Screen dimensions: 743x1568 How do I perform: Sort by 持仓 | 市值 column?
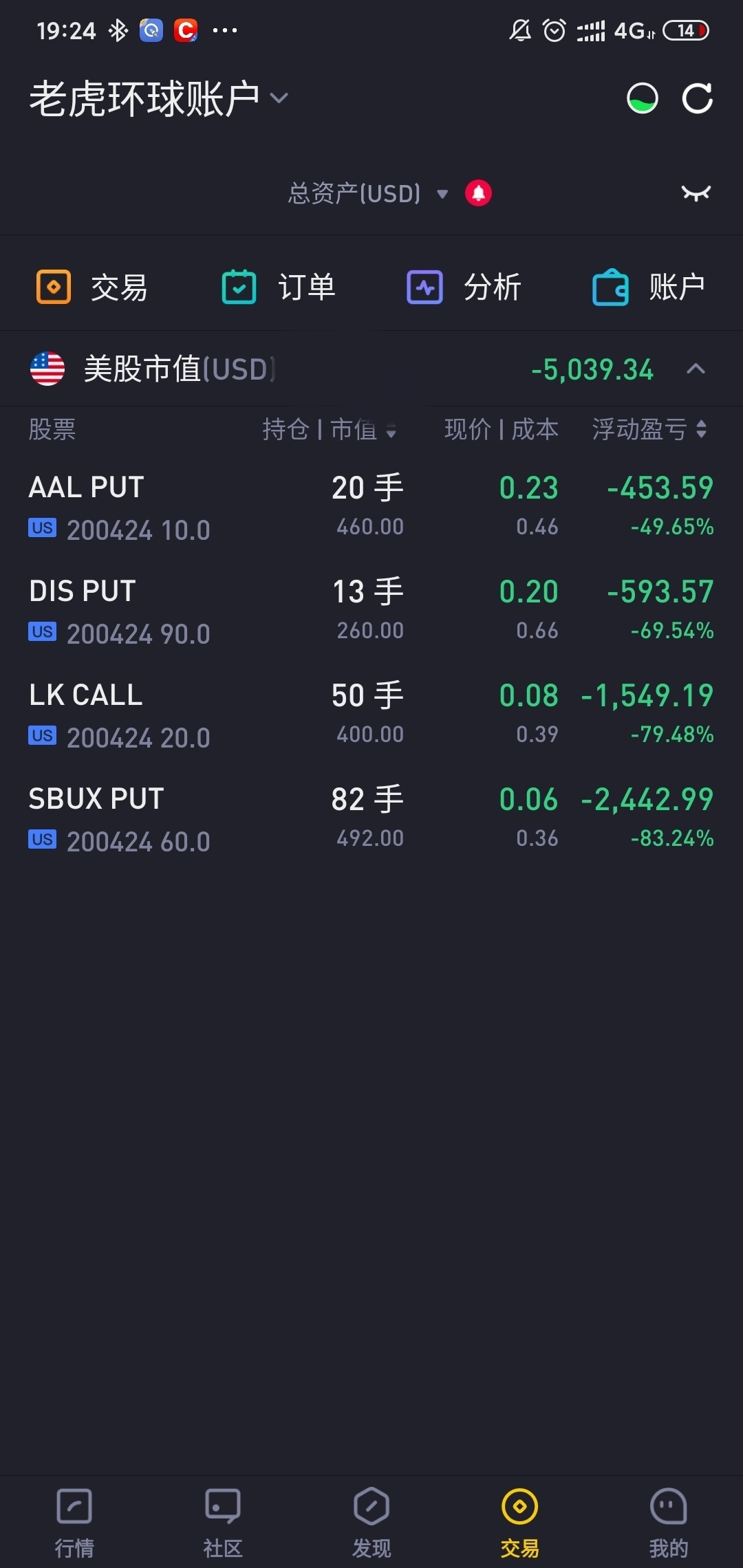[330, 430]
